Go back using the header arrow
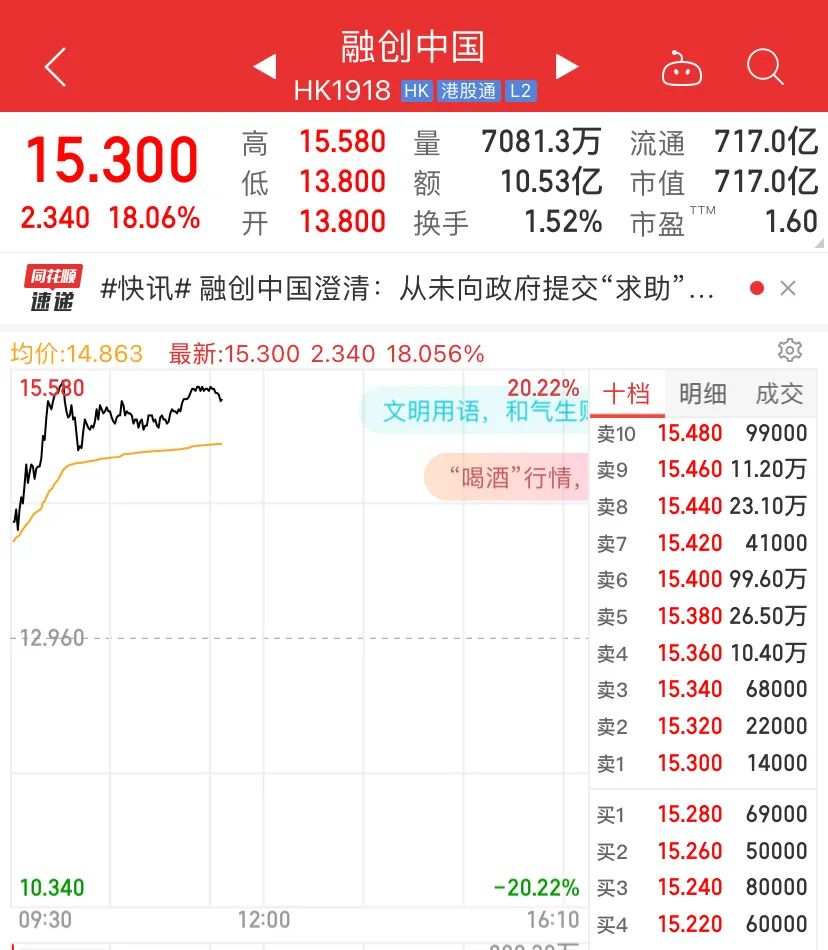 point(55,68)
